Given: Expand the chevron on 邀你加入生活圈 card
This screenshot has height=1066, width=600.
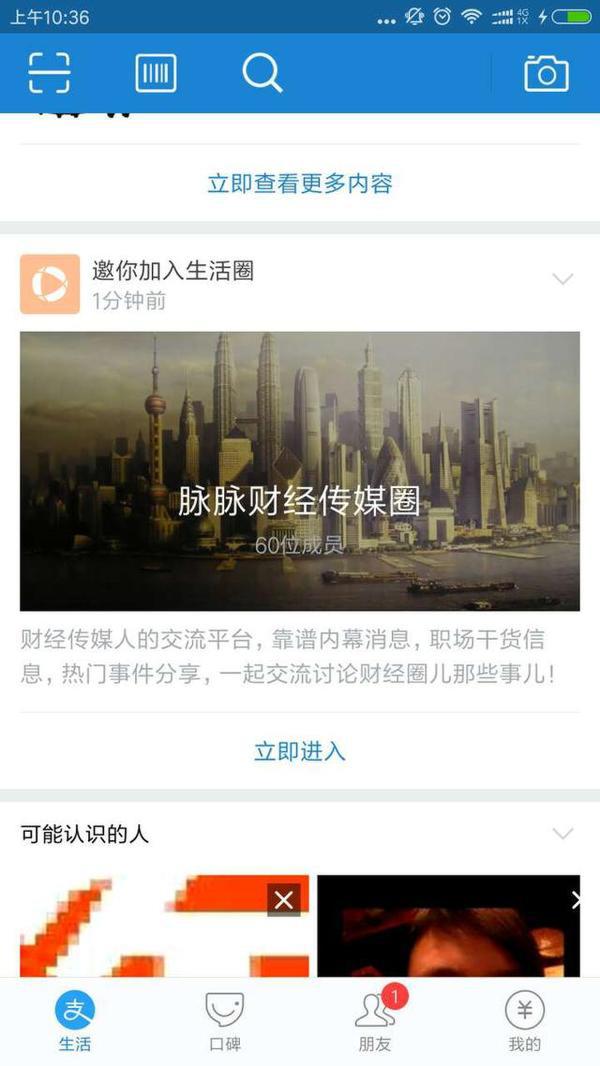Looking at the screenshot, I should (x=563, y=279).
